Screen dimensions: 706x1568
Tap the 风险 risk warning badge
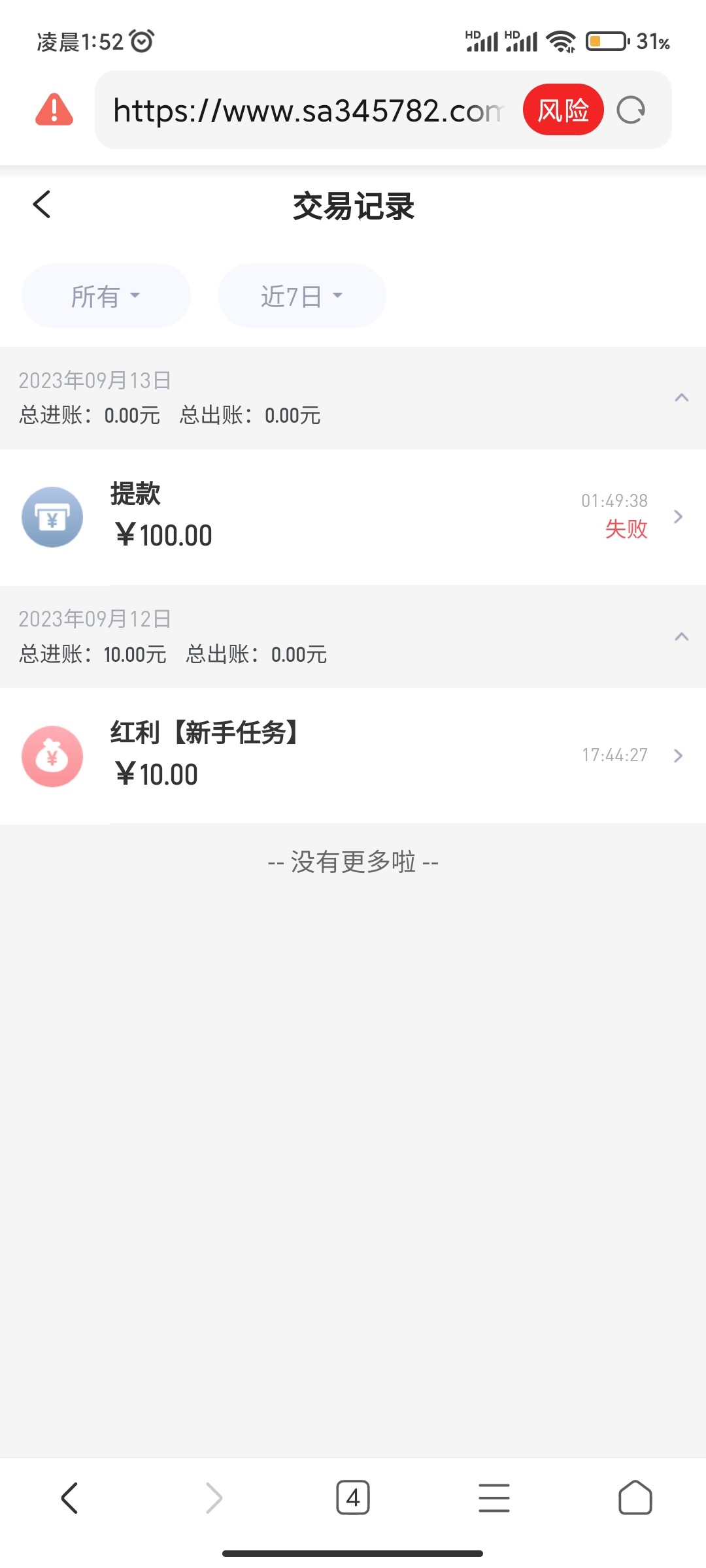563,110
